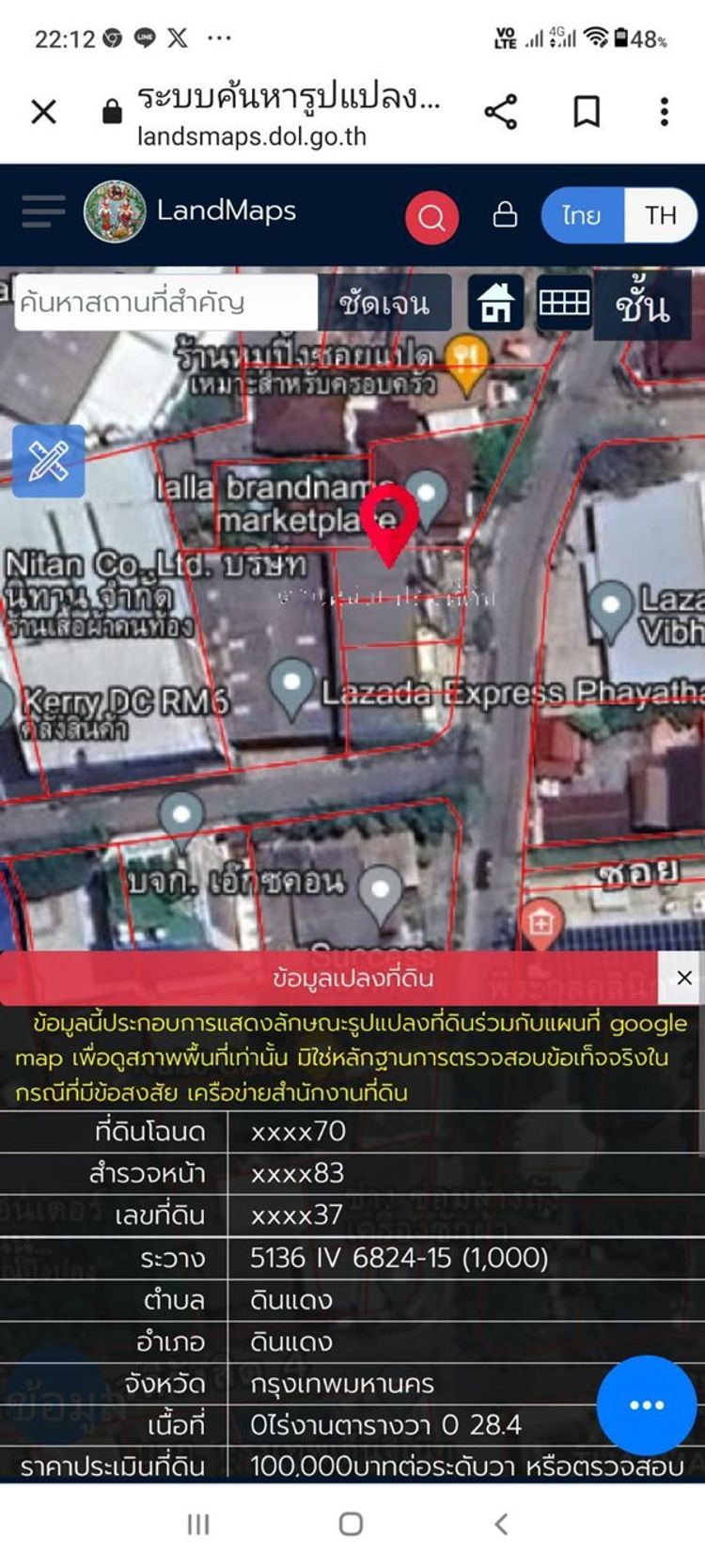The width and height of the screenshot is (705, 1568).
Task: Tap the house icon button
Action: (x=495, y=303)
